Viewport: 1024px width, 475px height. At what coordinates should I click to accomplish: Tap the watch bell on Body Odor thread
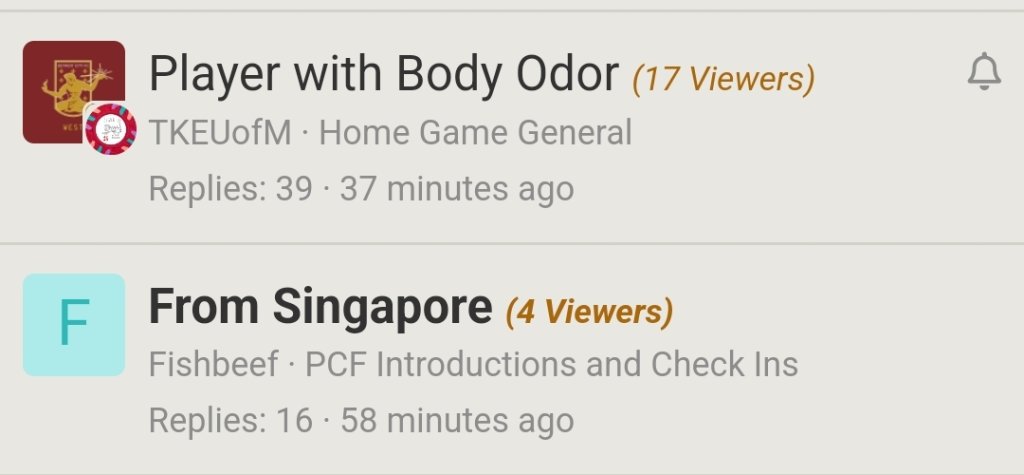coord(984,72)
